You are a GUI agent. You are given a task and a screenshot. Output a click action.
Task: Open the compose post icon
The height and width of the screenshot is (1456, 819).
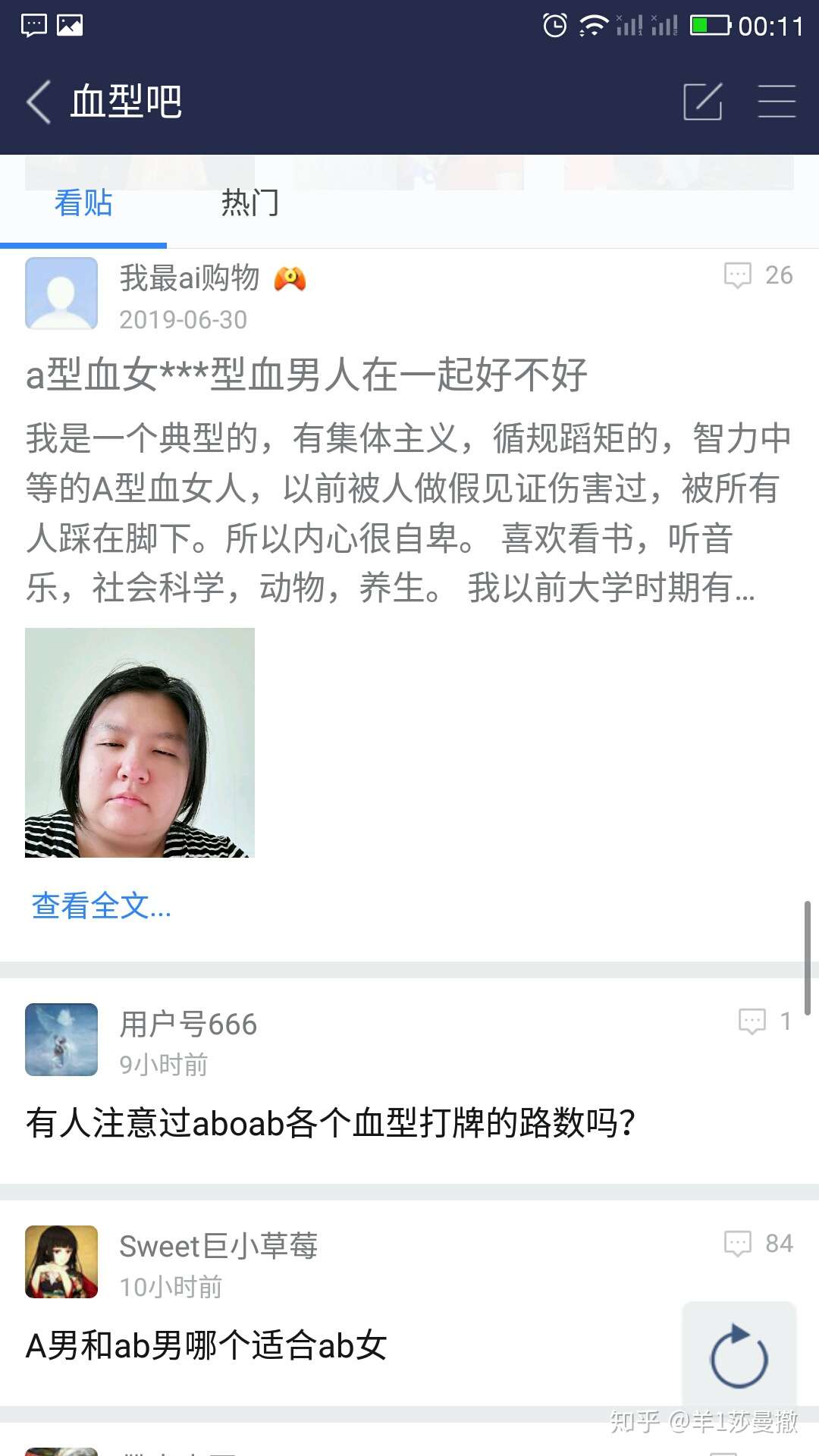tap(702, 102)
